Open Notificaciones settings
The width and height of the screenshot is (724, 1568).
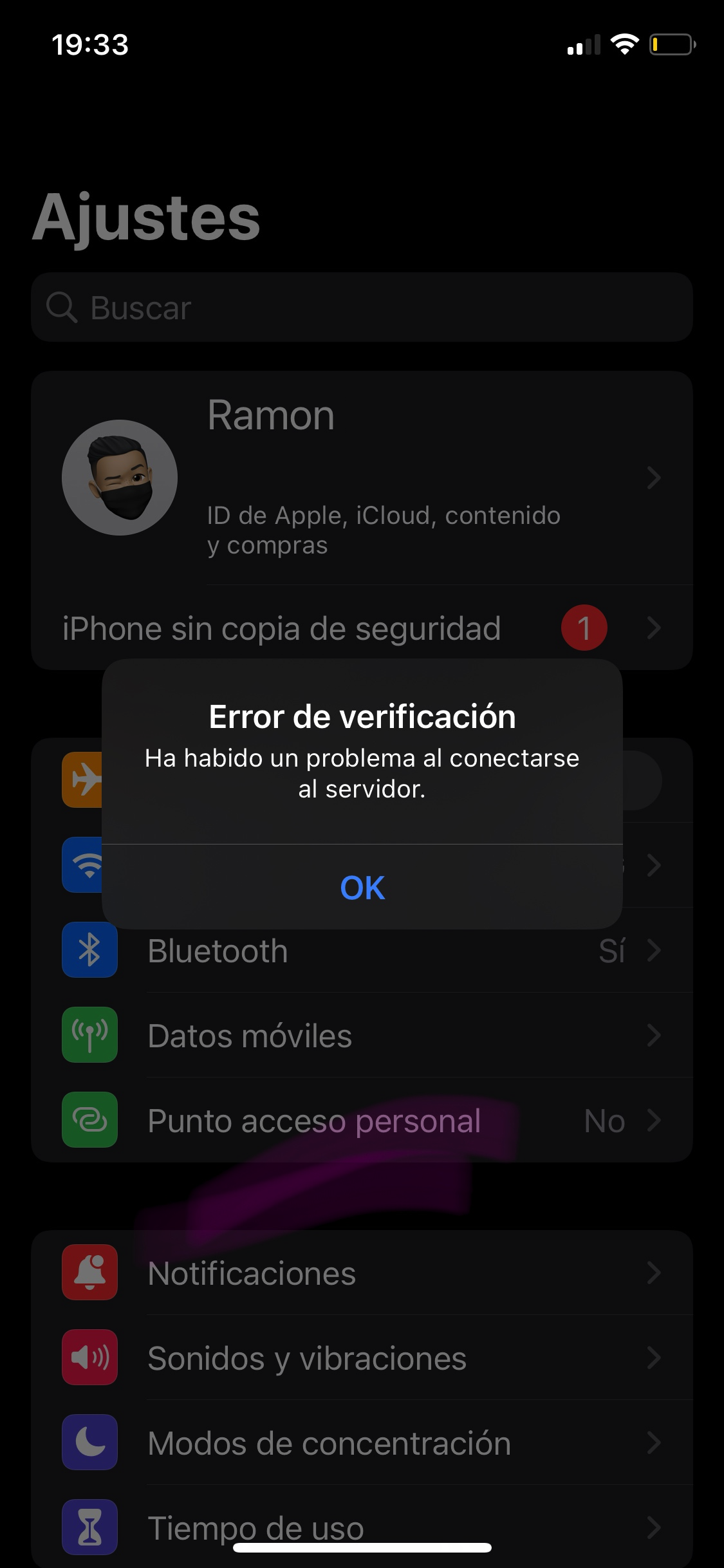coord(360,1273)
